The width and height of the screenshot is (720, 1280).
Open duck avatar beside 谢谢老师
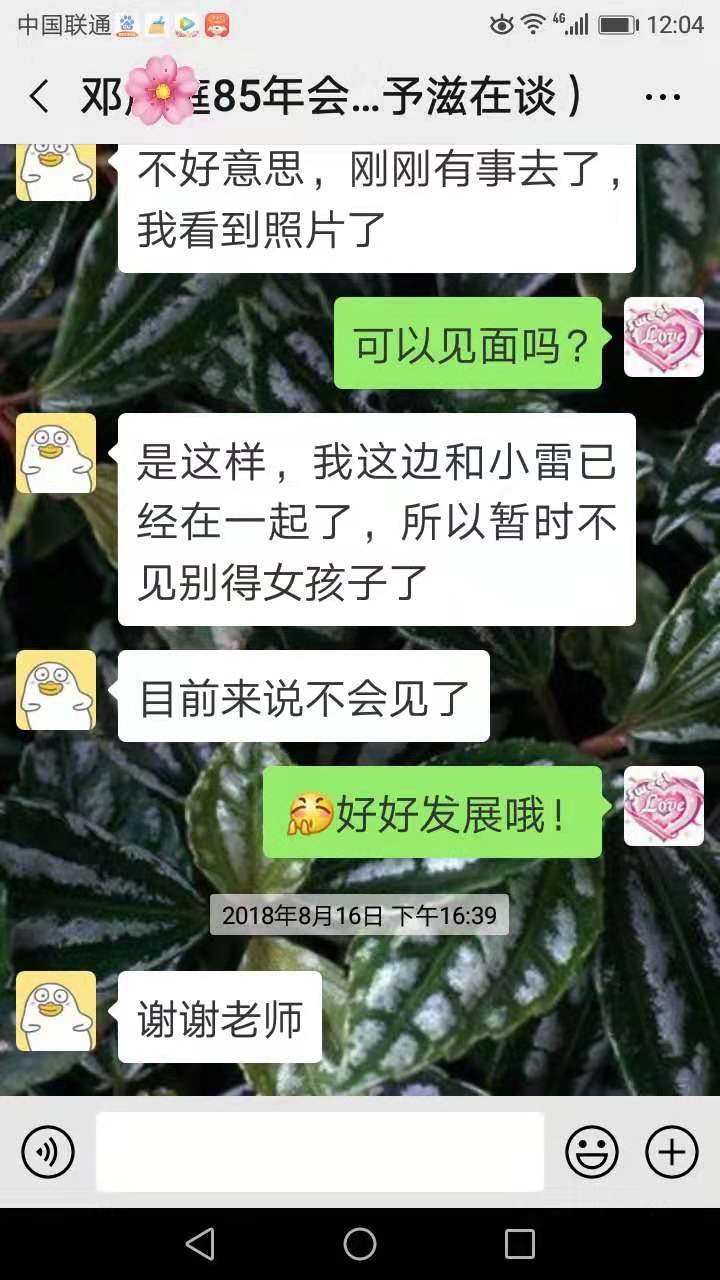(x=56, y=1011)
